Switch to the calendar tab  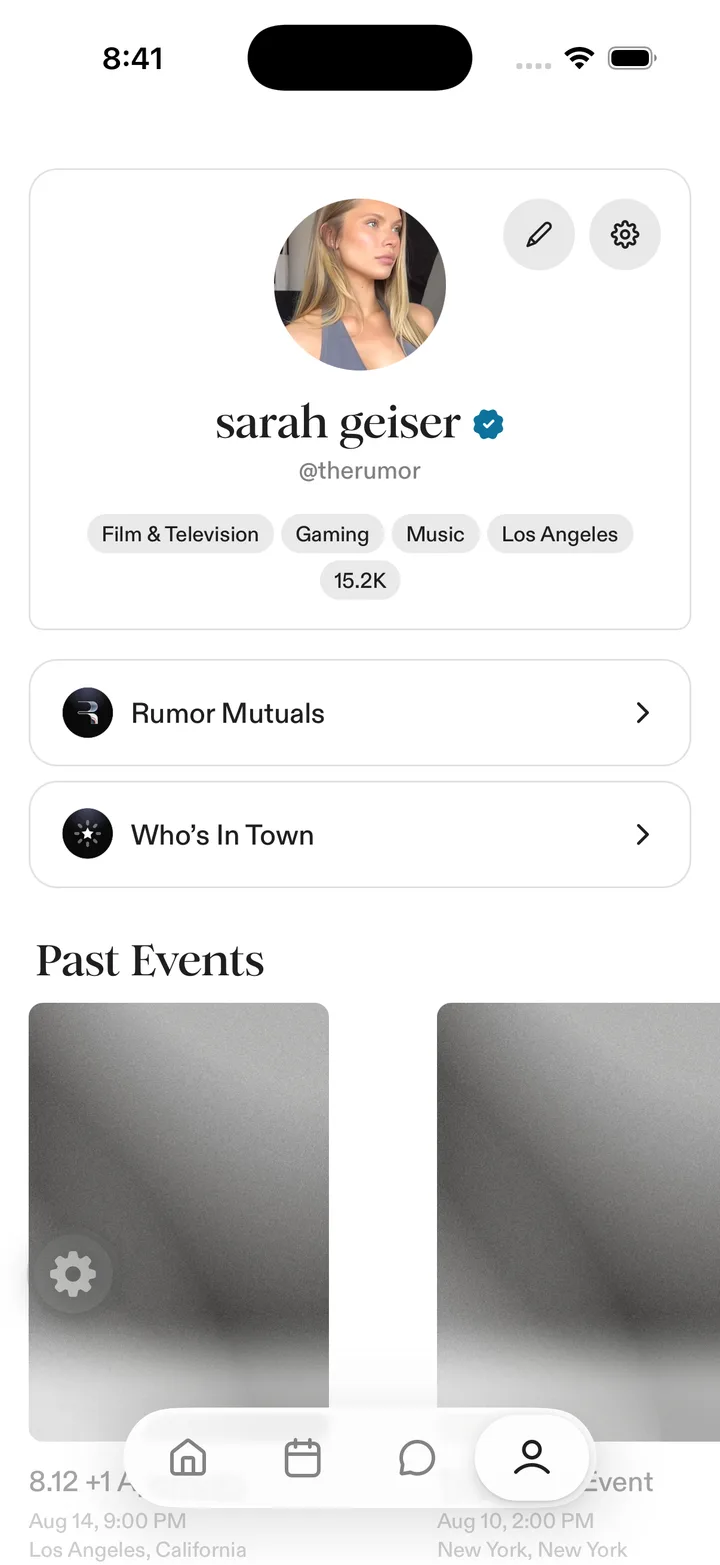[x=302, y=1458]
